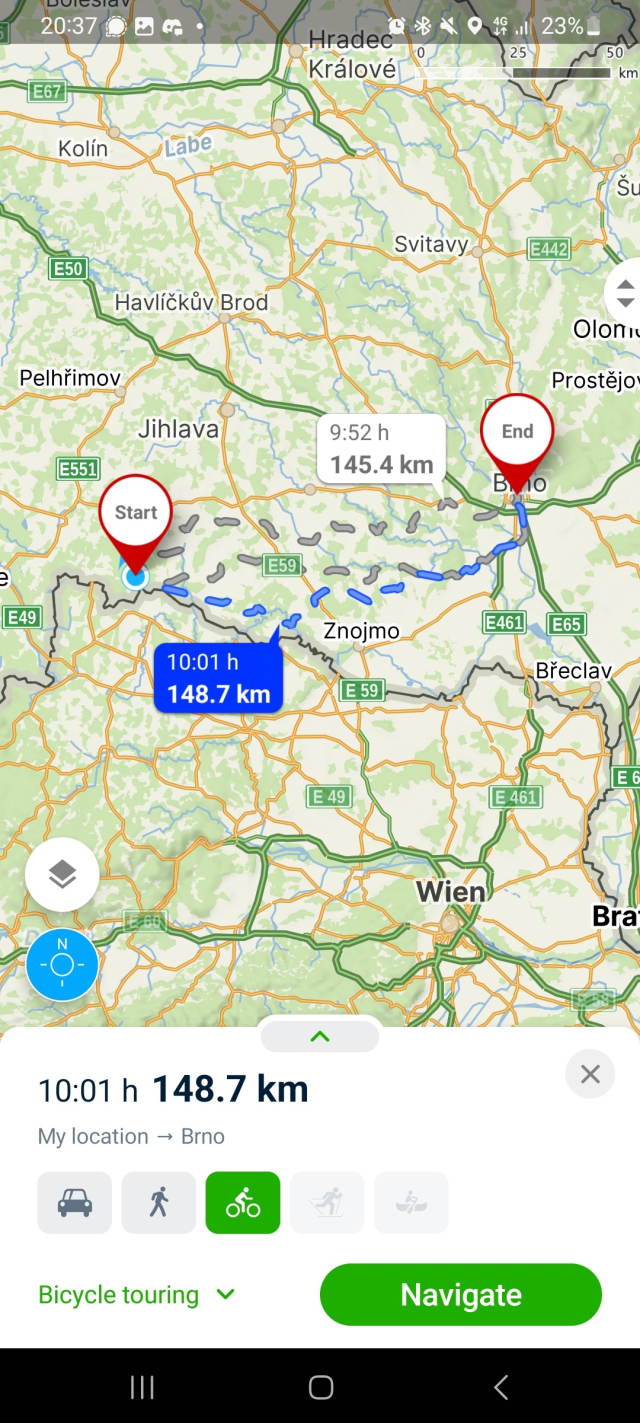This screenshot has width=640, height=1423.
Task: Expand the route details panel
Action: [320, 1037]
